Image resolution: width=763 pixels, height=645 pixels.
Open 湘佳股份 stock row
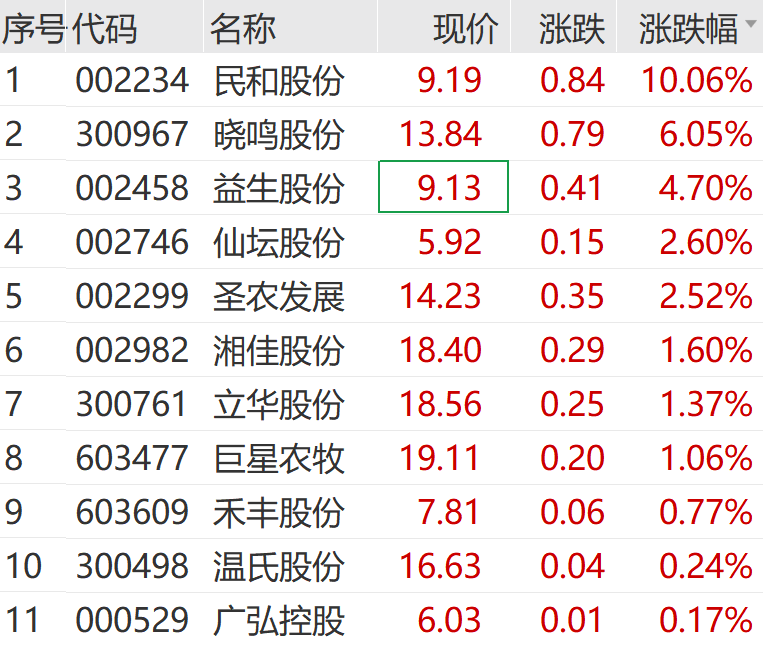coord(279,350)
